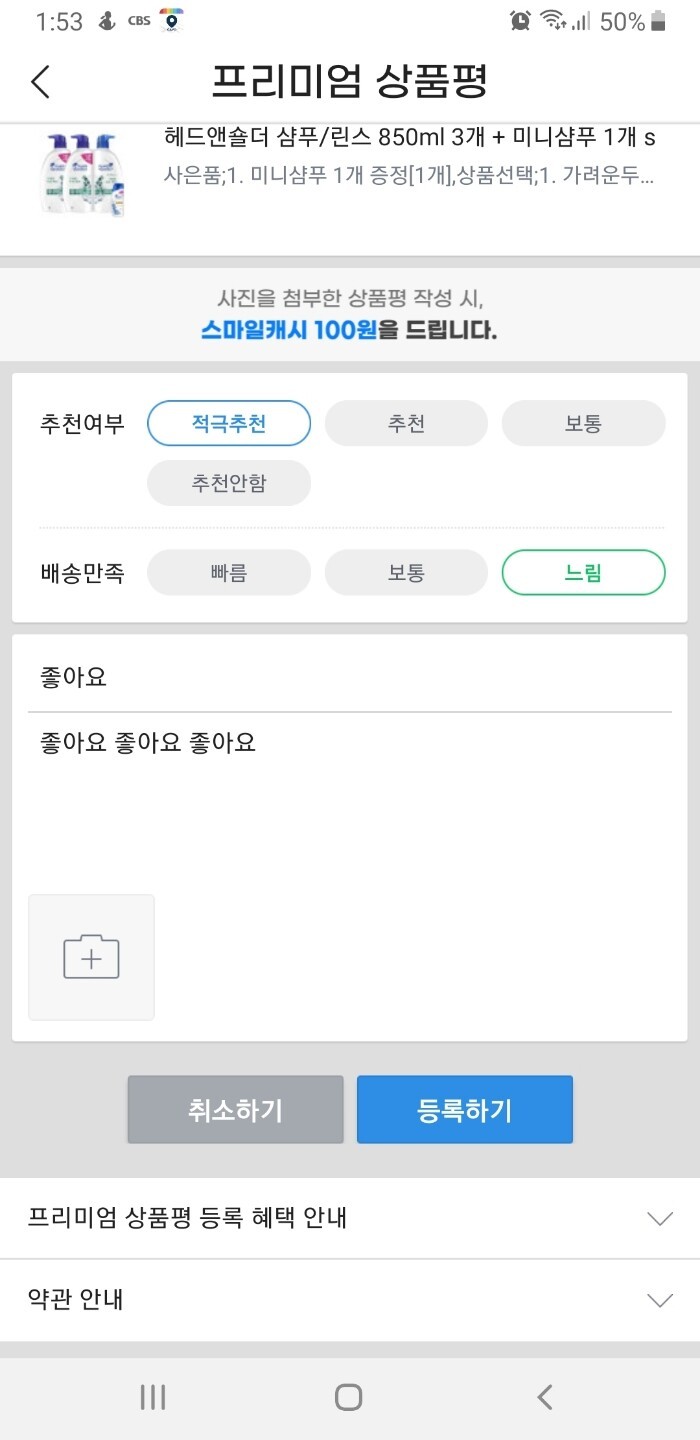The width and height of the screenshot is (700, 1440).
Task: Tap the system home button
Action: click(x=348, y=1397)
